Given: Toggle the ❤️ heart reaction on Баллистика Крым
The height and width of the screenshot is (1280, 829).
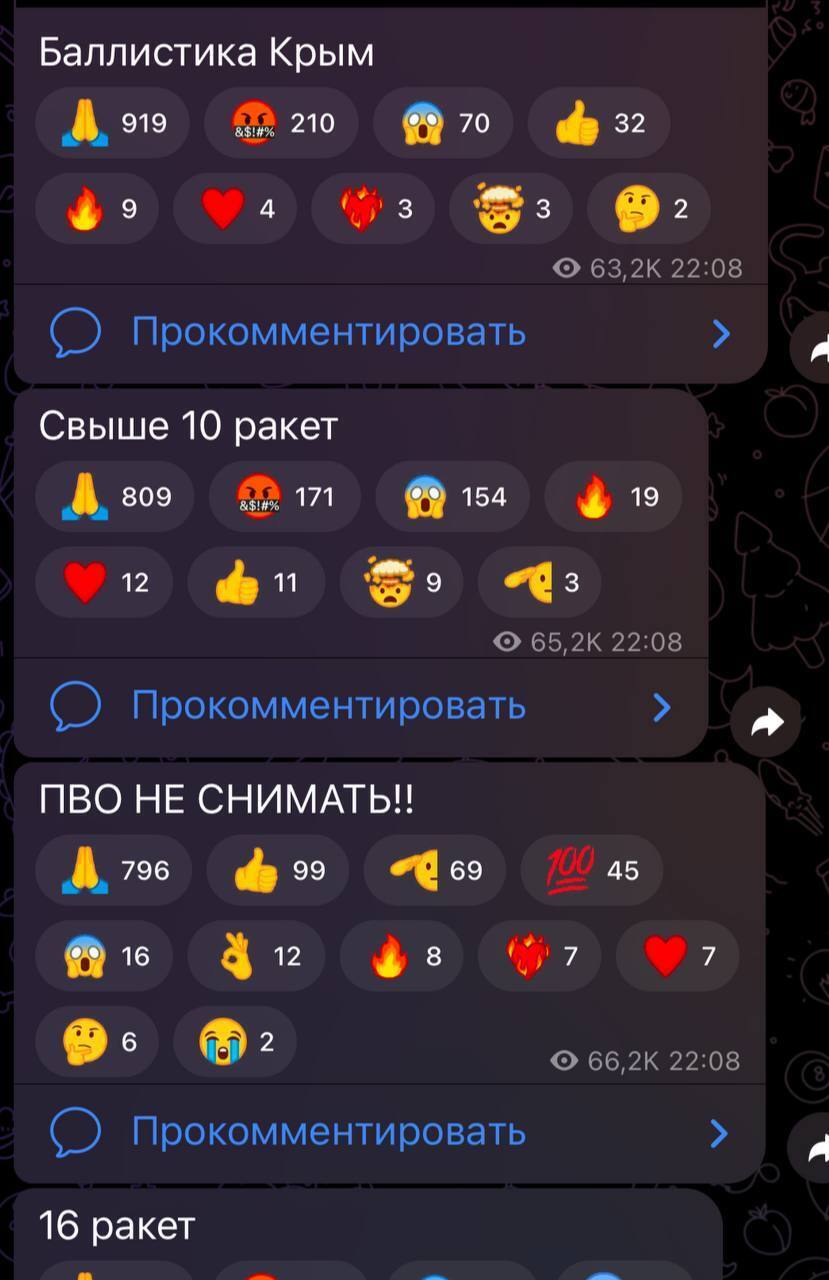Looking at the screenshot, I should (234, 208).
